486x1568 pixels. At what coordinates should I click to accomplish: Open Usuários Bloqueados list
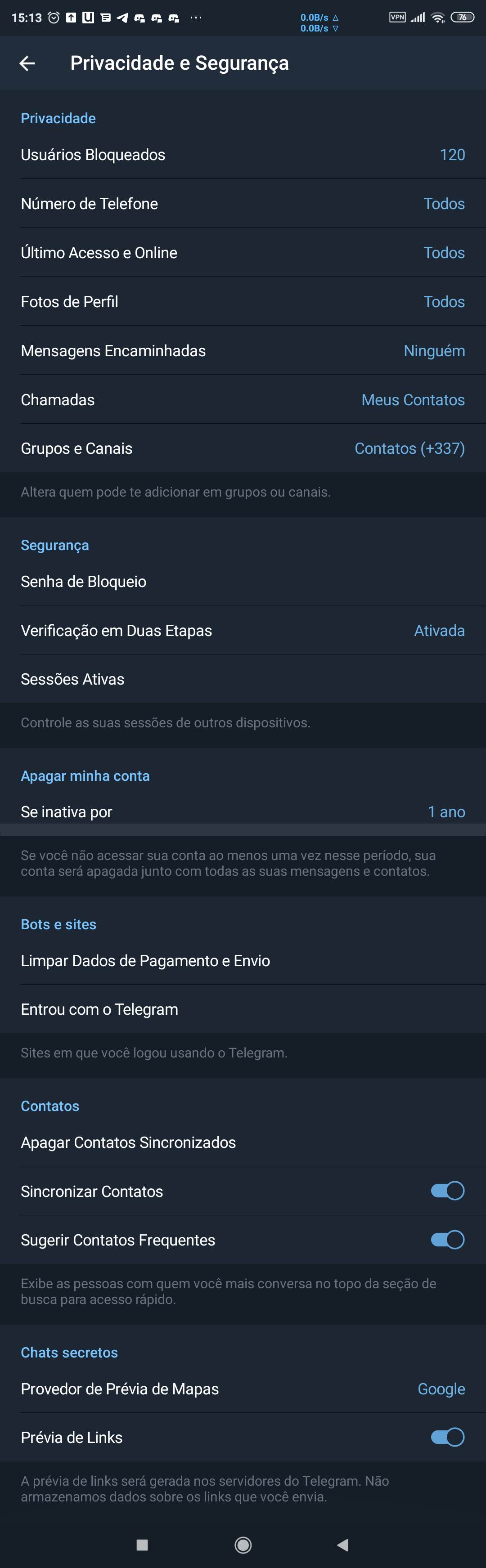[x=243, y=155]
